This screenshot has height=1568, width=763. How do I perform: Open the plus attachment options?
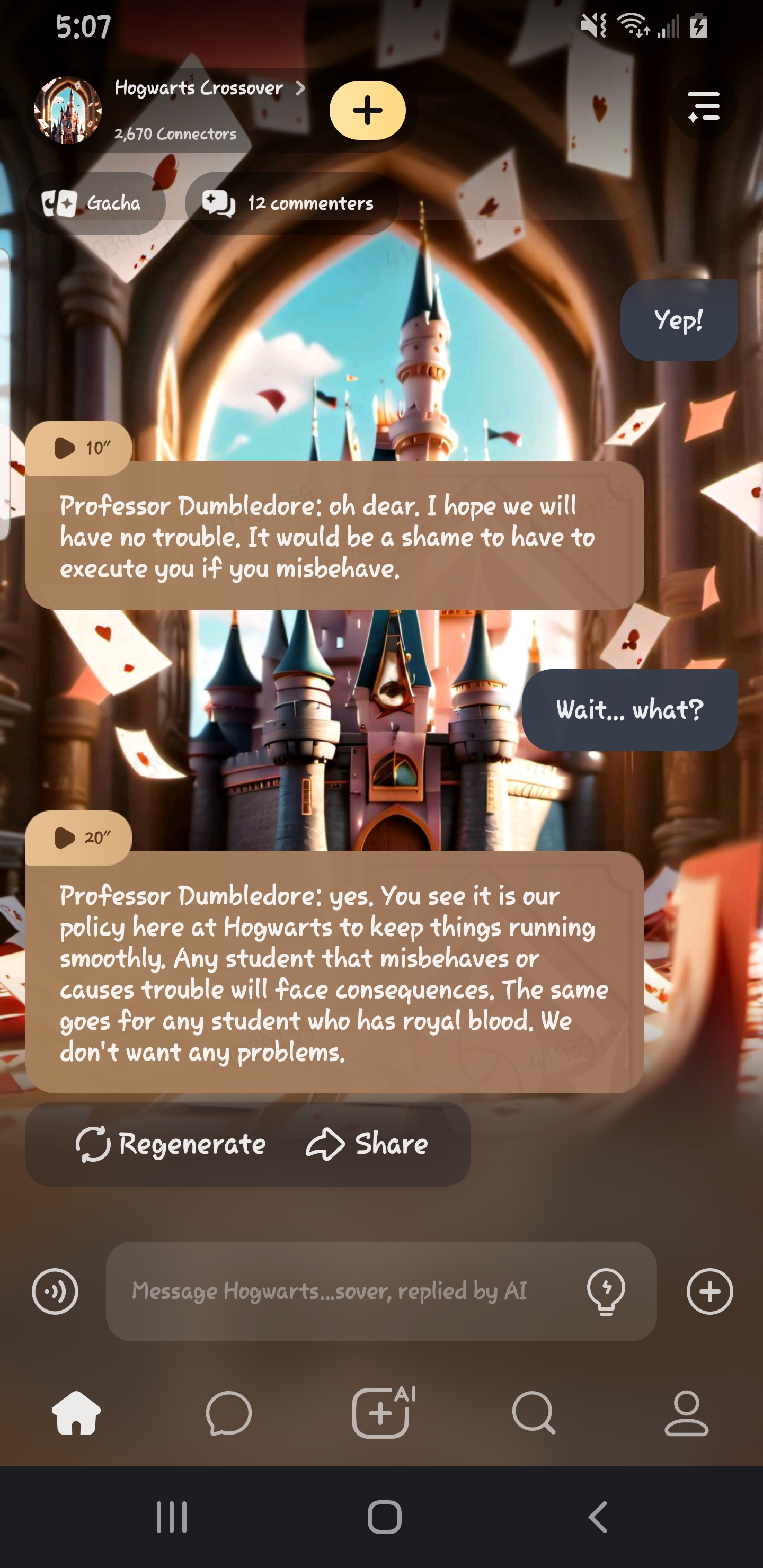709,1291
